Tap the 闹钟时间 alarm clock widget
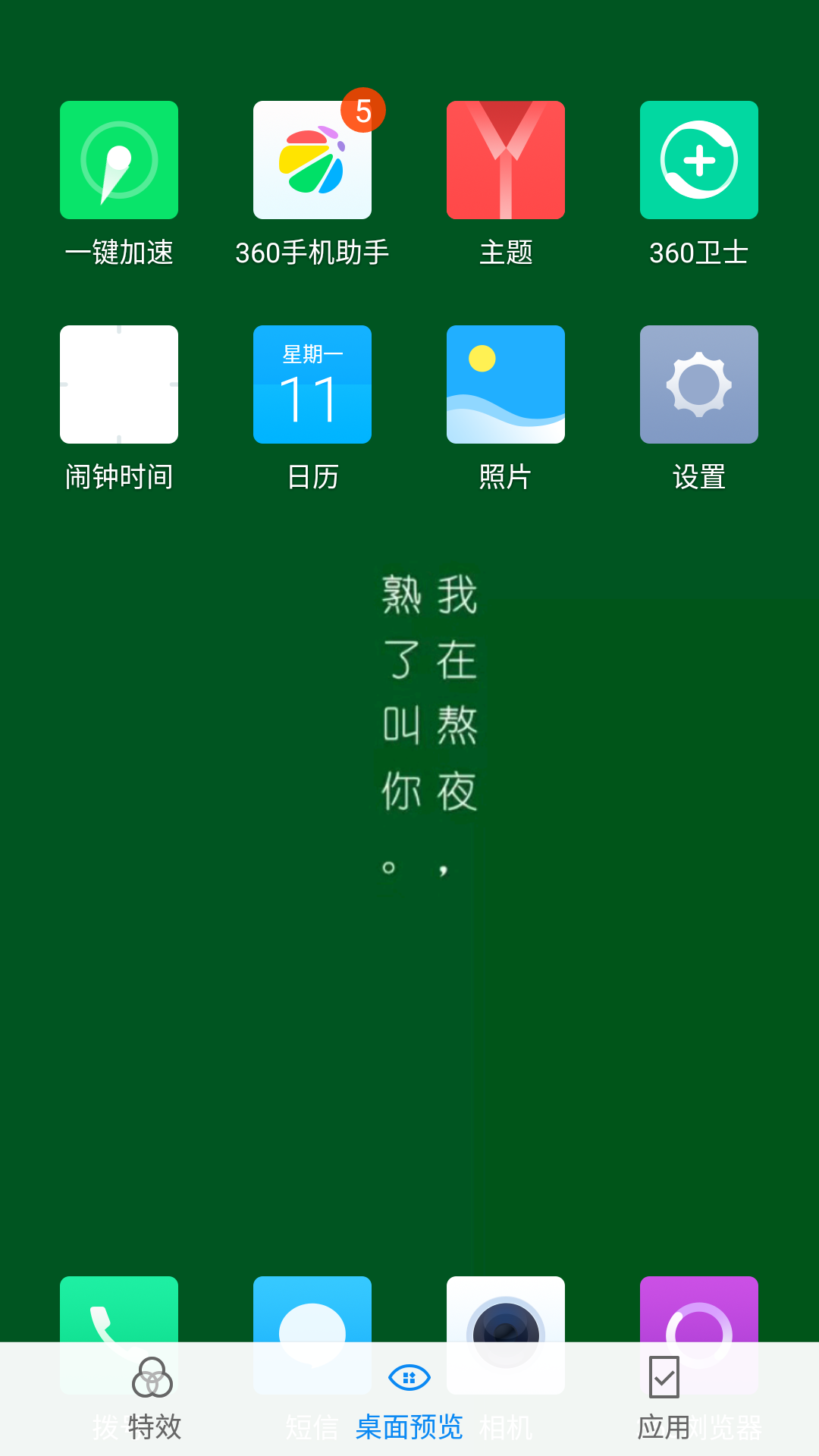819x1456 pixels. 118,384
